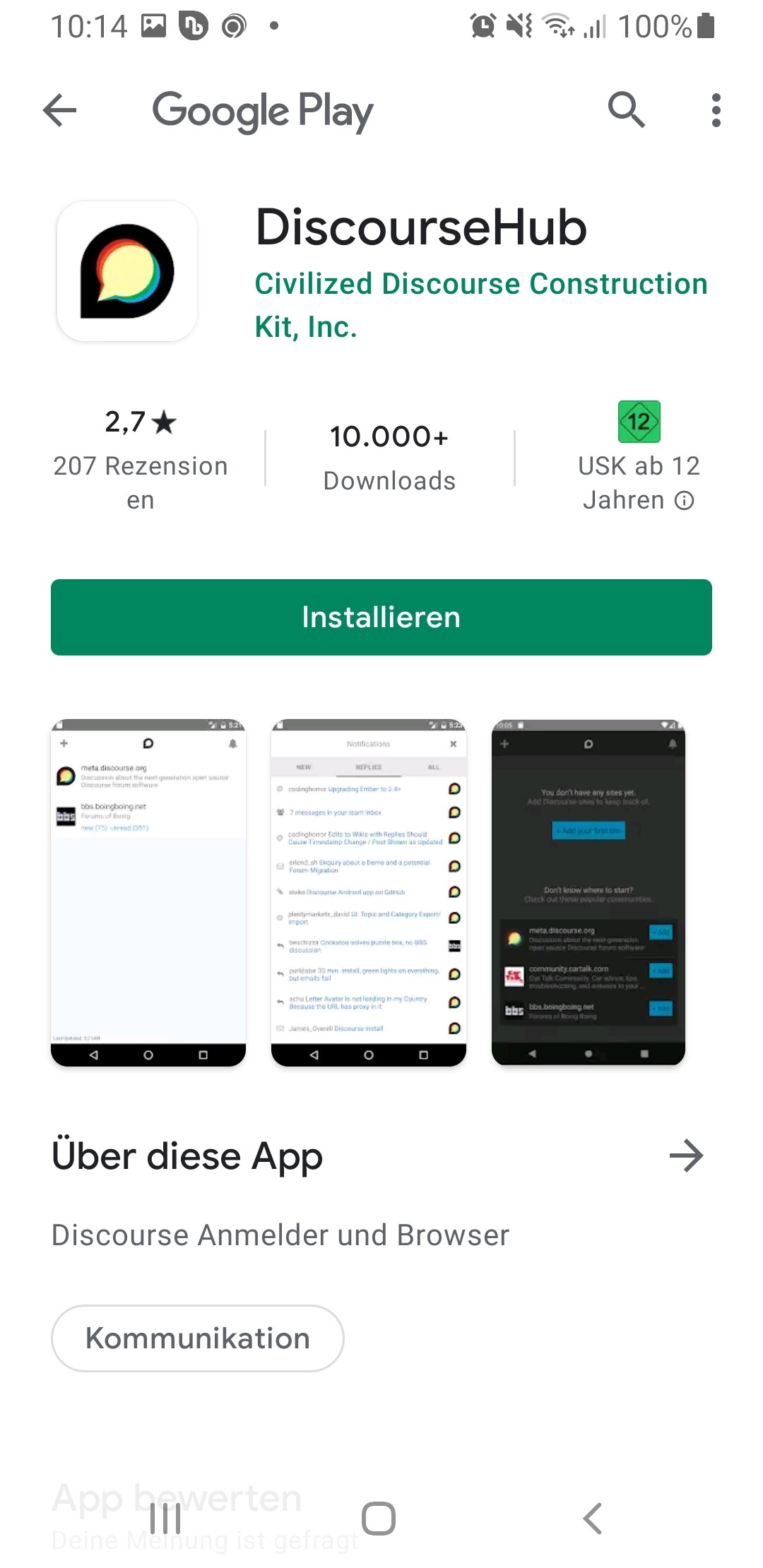763x1568 pixels.
Task: Open Google Play search
Action: 626,111
